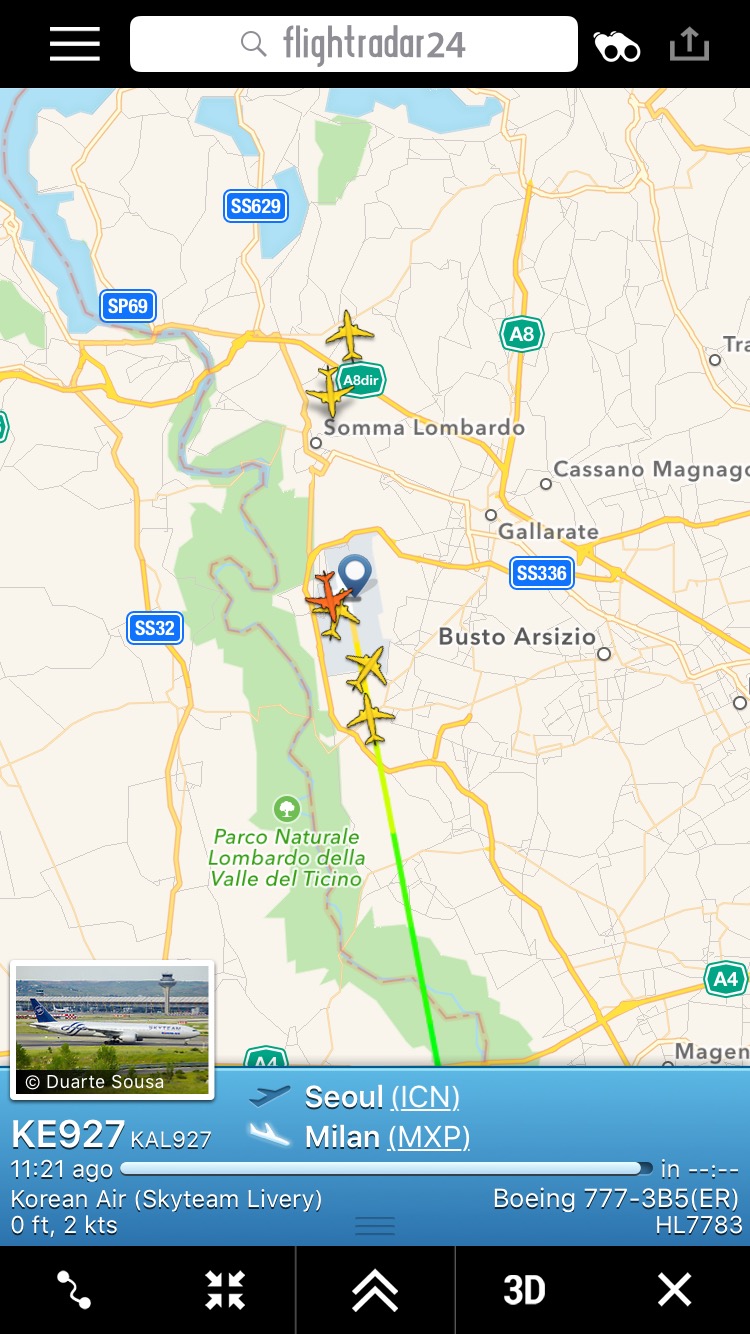Image resolution: width=750 pixels, height=1334 pixels.
Task: Open the binoculars AR view
Action: click(617, 46)
